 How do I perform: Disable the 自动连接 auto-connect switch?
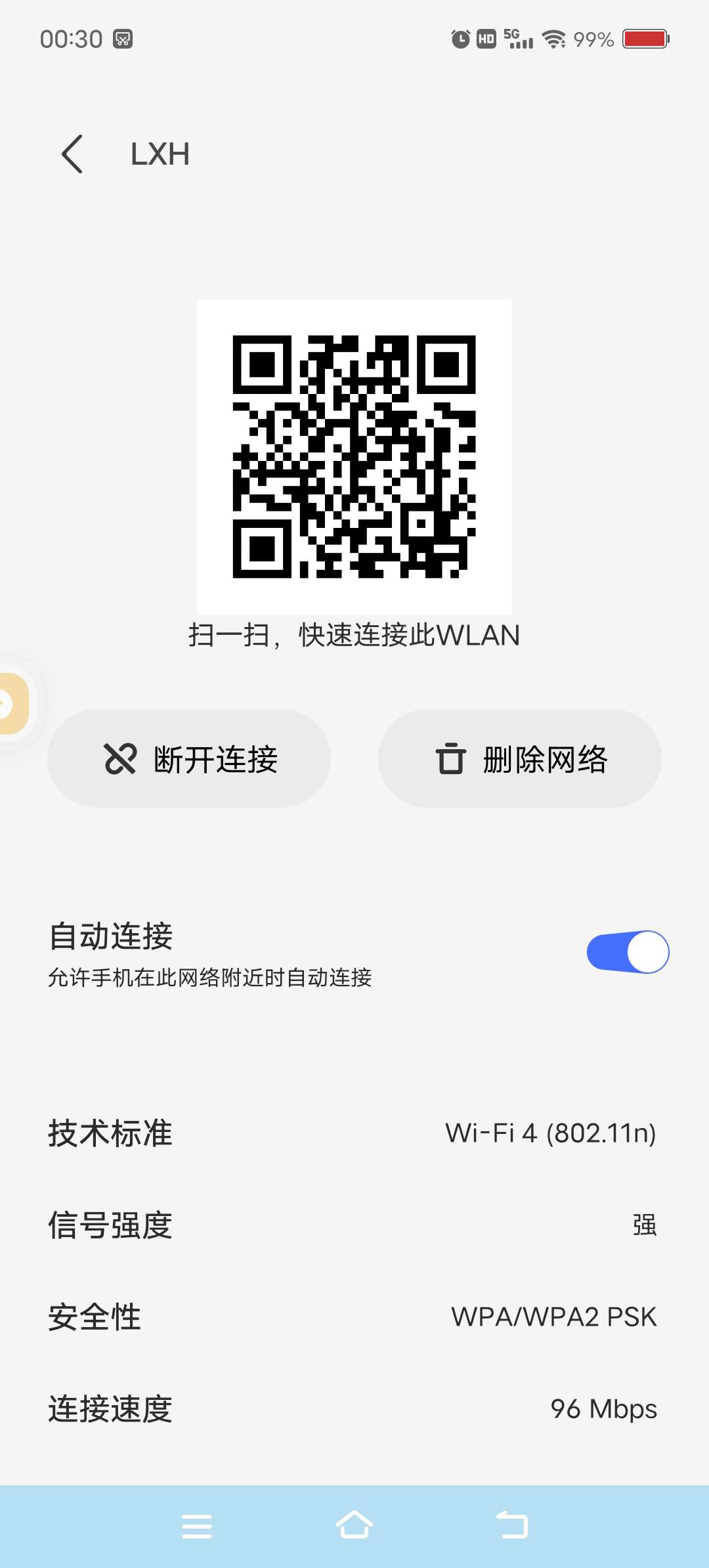pos(627,951)
